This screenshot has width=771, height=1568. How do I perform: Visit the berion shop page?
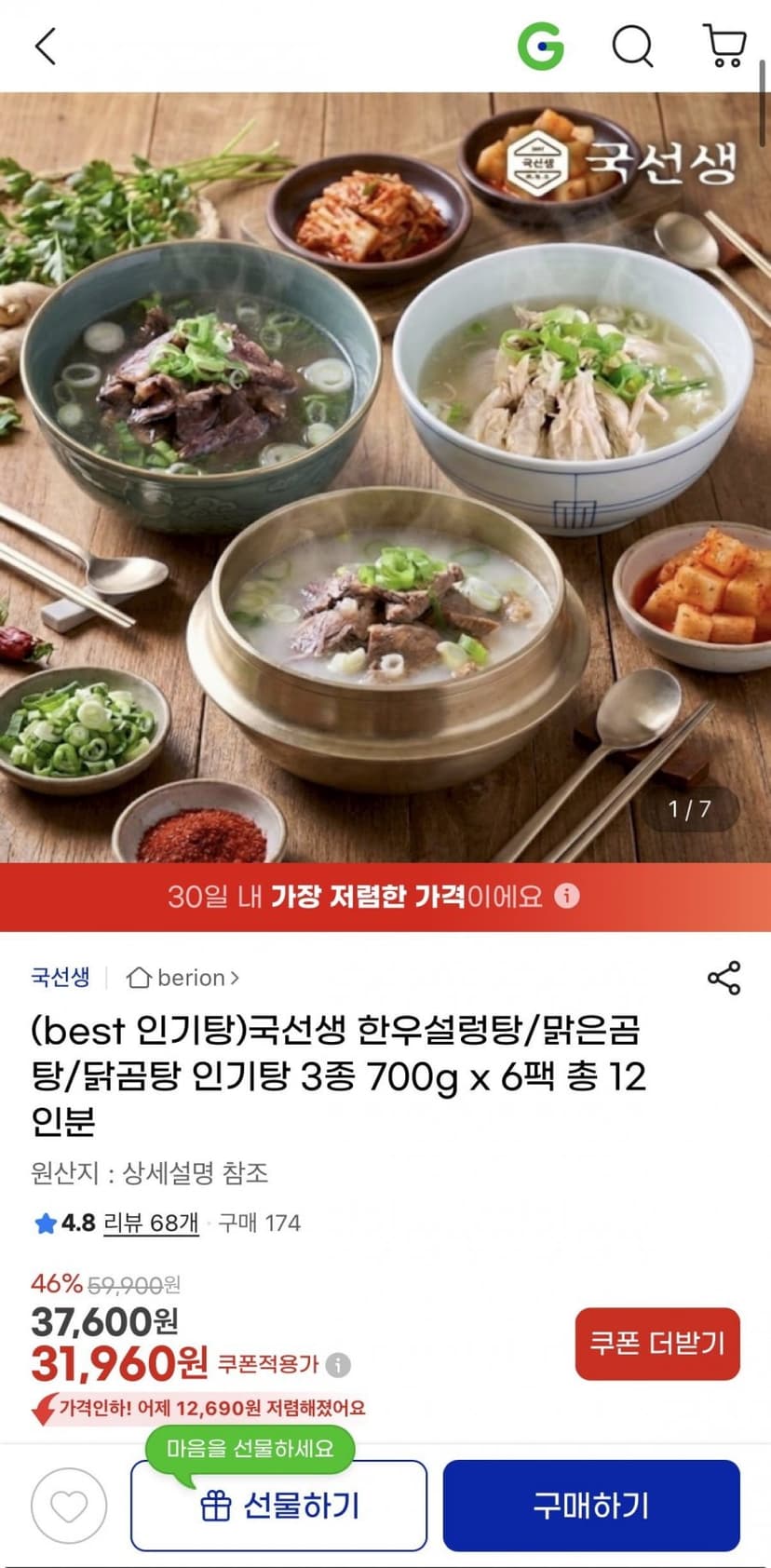click(x=183, y=978)
